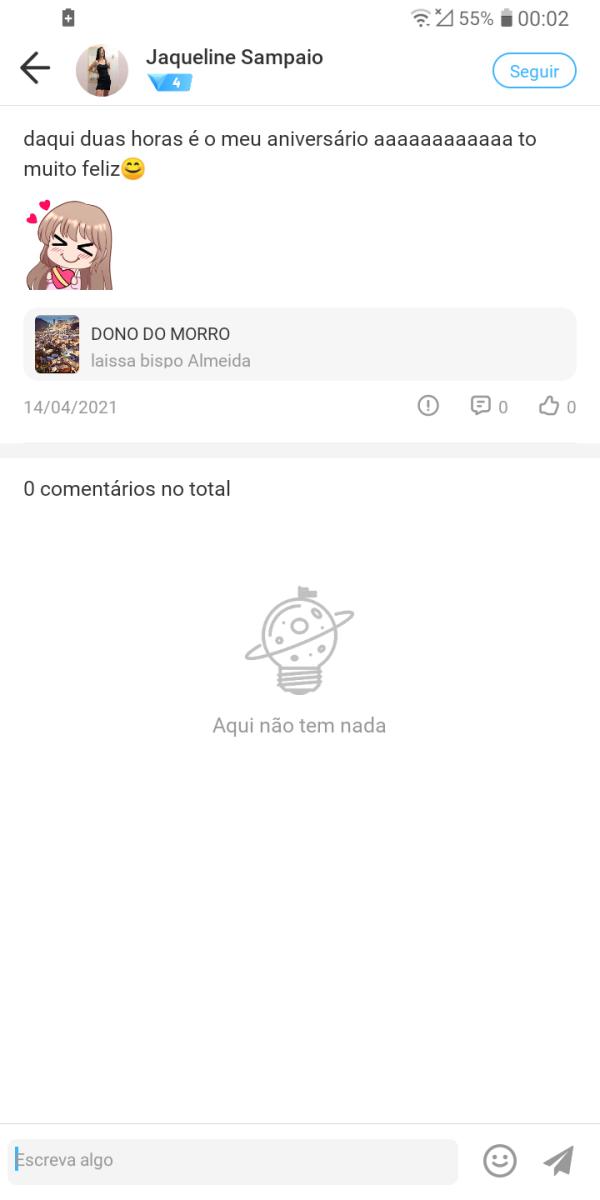
Task: Open the emoji picker smiley icon
Action: 500,1161
